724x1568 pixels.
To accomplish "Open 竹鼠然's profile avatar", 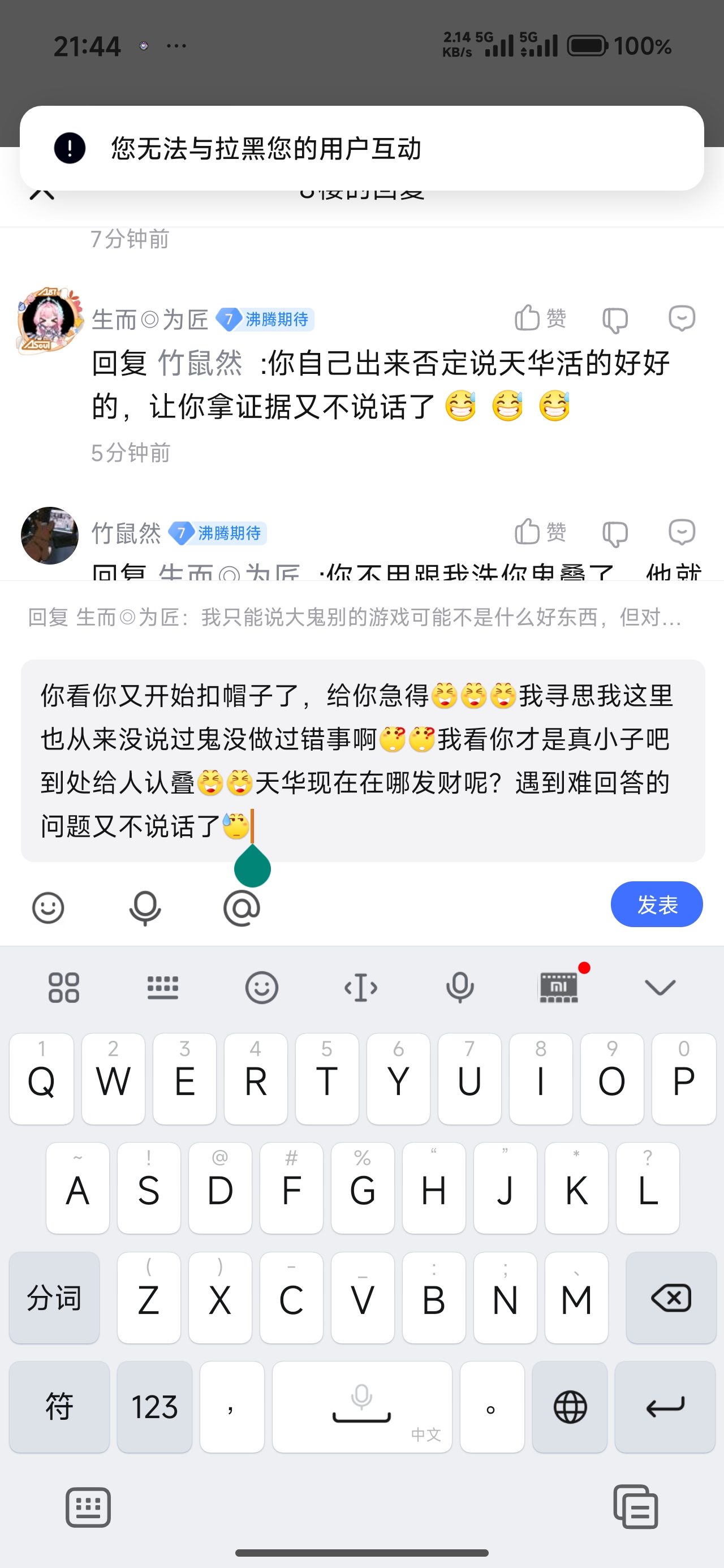I will click(x=49, y=535).
